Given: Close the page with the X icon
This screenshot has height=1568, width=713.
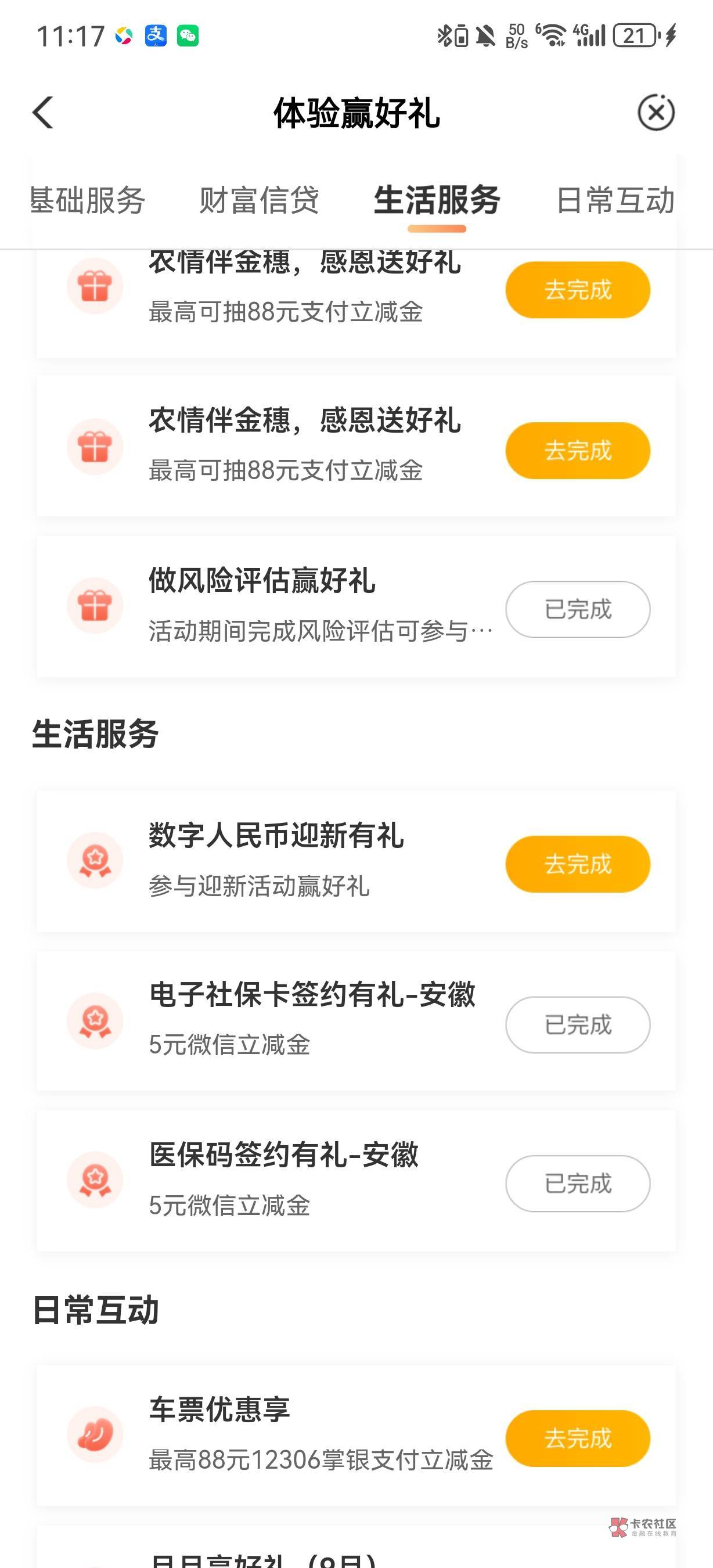Looking at the screenshot, I should pos(656,113).
